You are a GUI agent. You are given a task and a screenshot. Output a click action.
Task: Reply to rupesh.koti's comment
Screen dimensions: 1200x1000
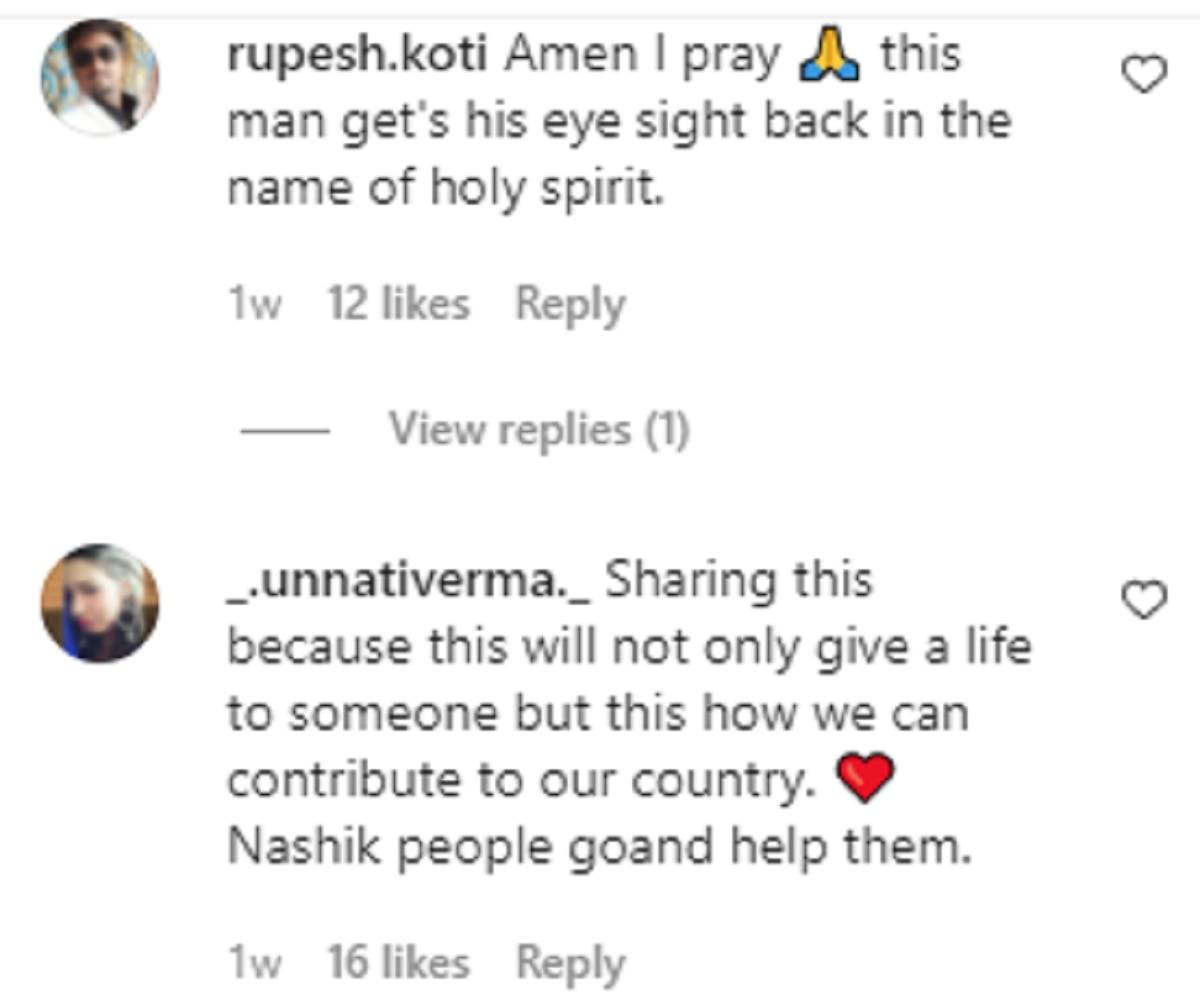pos(570,305)
